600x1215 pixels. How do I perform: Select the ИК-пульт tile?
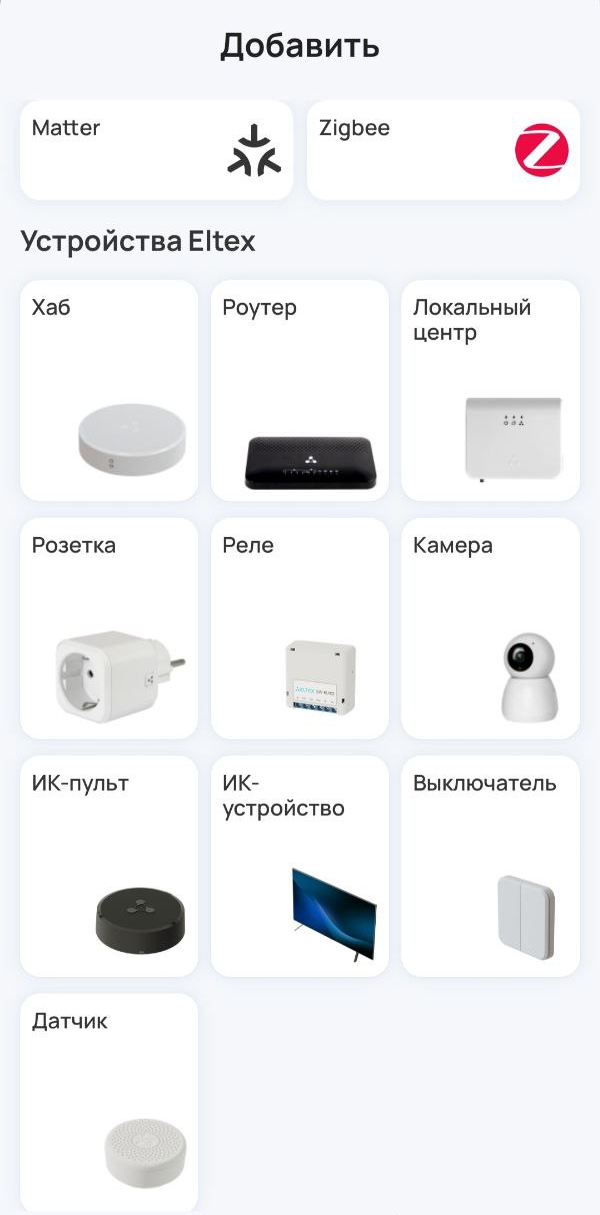109,866
